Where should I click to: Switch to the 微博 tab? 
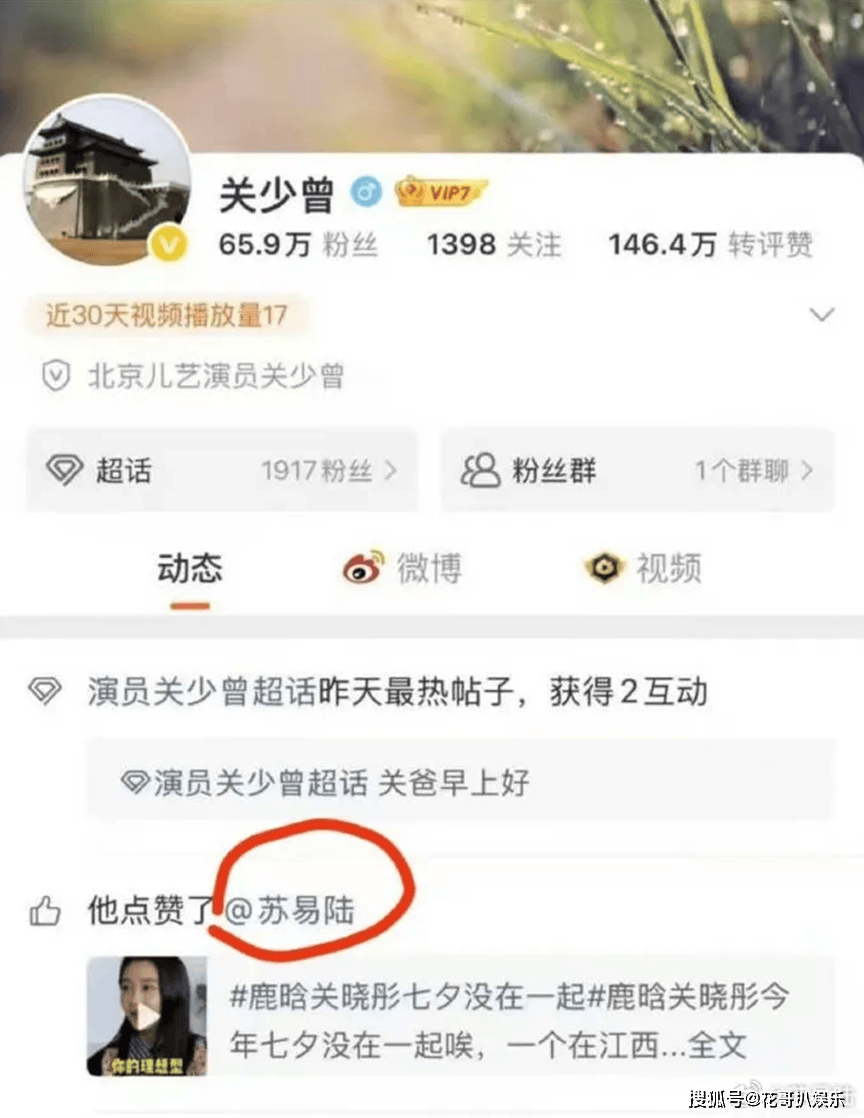[402, 569]
